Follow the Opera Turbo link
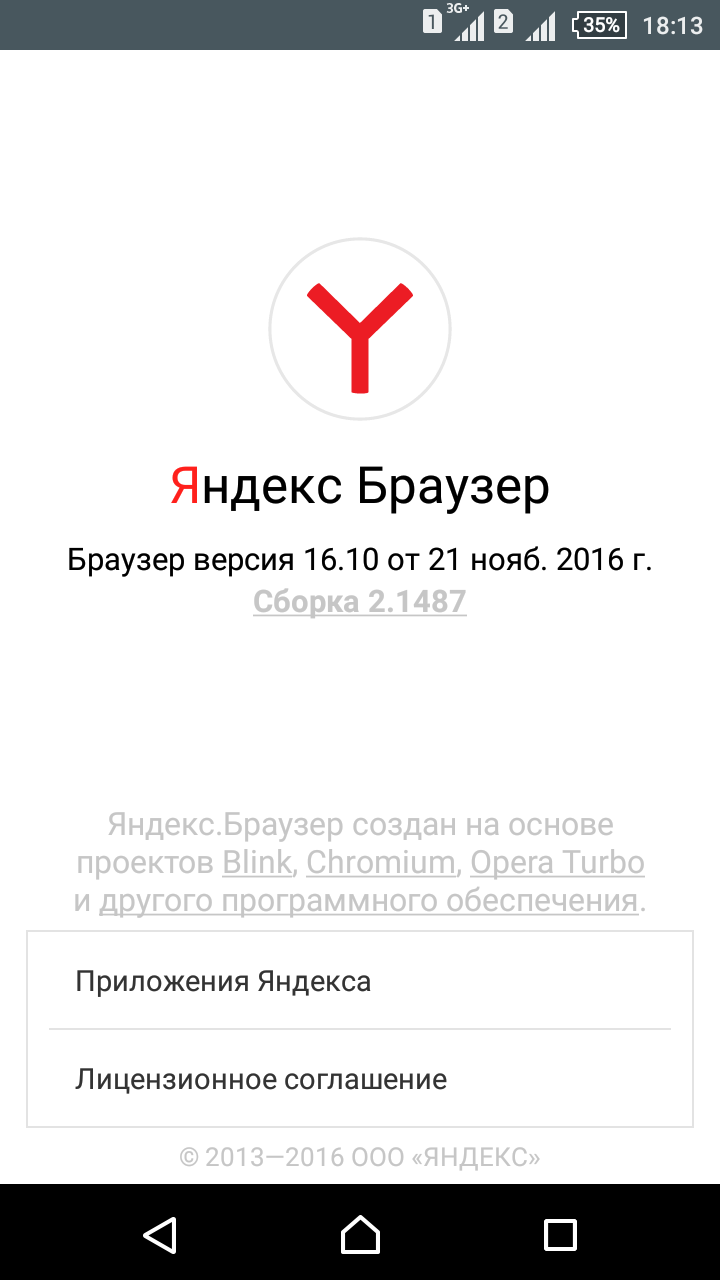The width and height of the screenshot is (720, 1280). [x=557, y=862]
